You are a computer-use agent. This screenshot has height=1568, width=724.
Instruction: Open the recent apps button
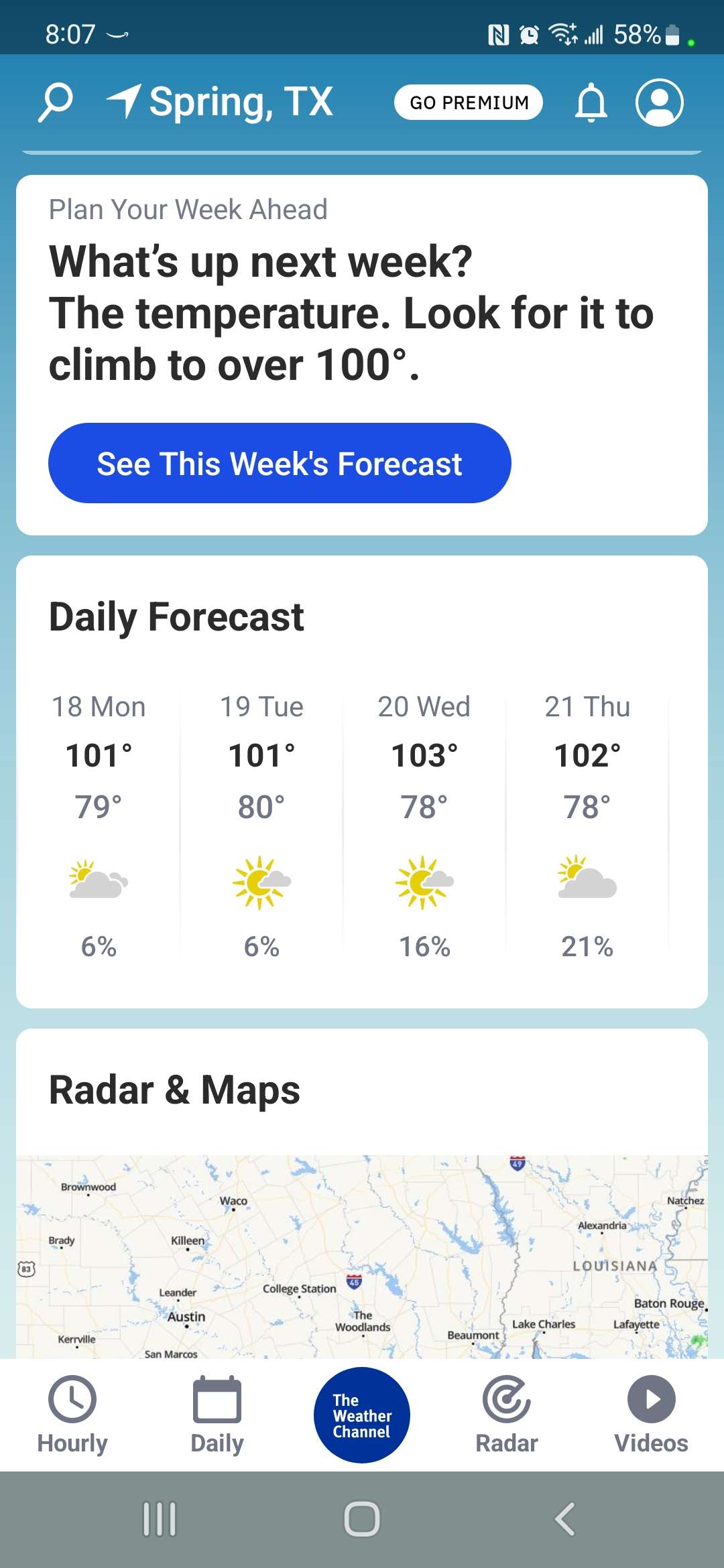point(160,1518)
